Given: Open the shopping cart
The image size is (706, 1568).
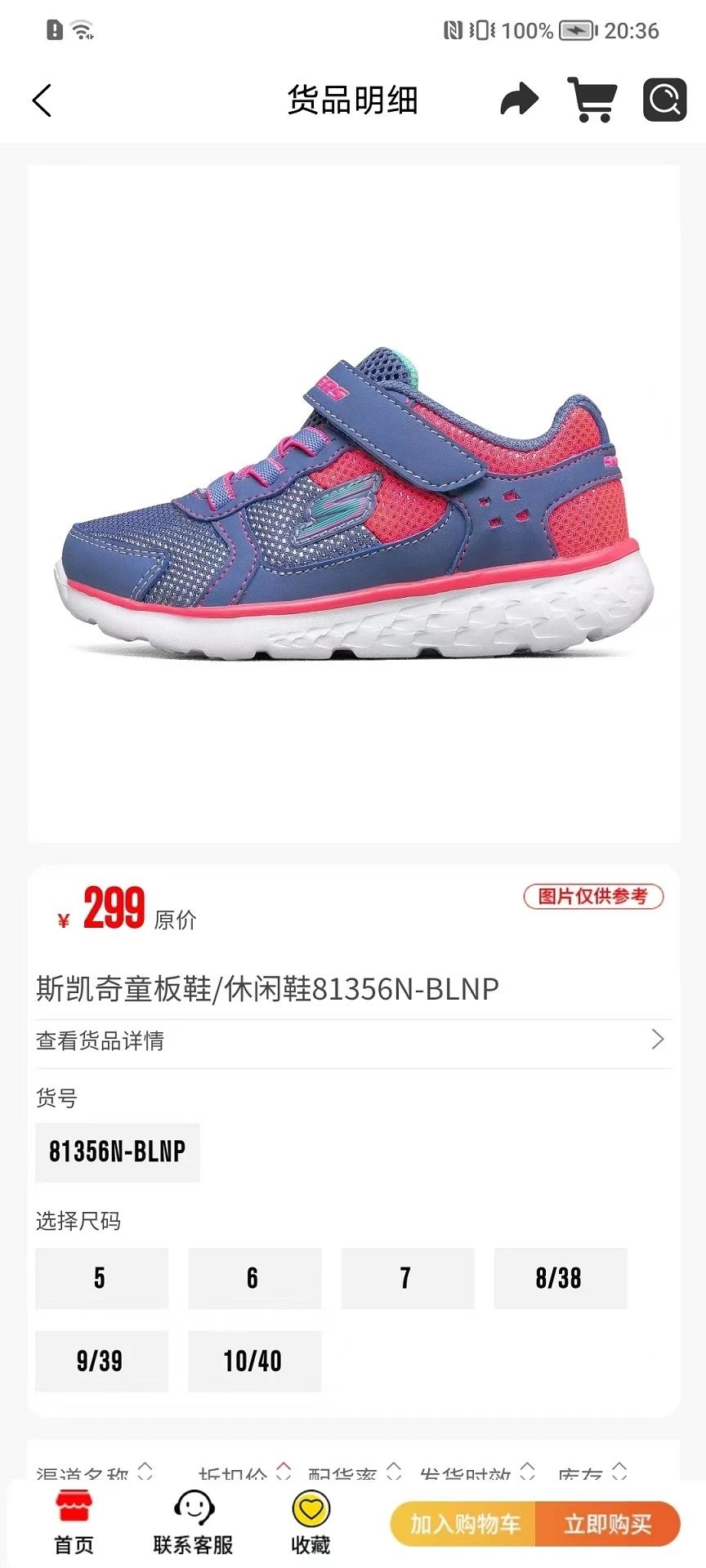Looking at the screenshot, I should 592,100.
